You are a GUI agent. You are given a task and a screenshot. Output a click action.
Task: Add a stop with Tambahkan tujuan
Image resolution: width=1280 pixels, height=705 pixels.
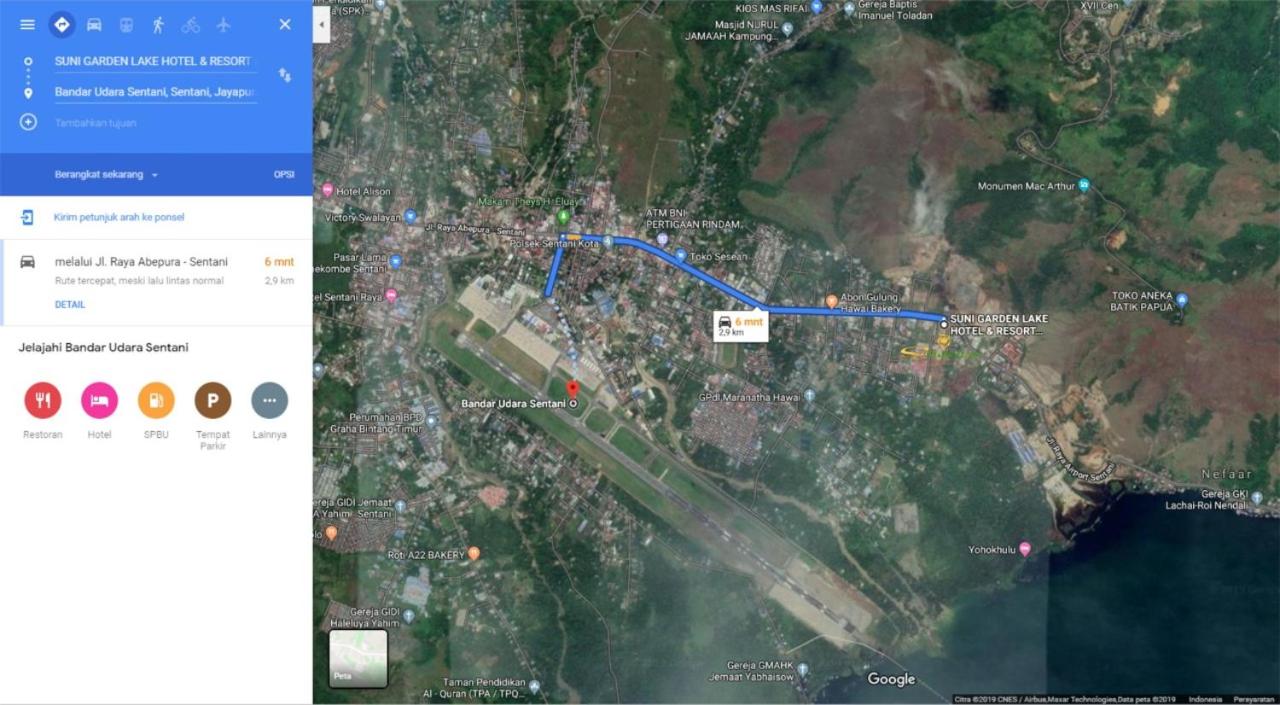[95, 123]
